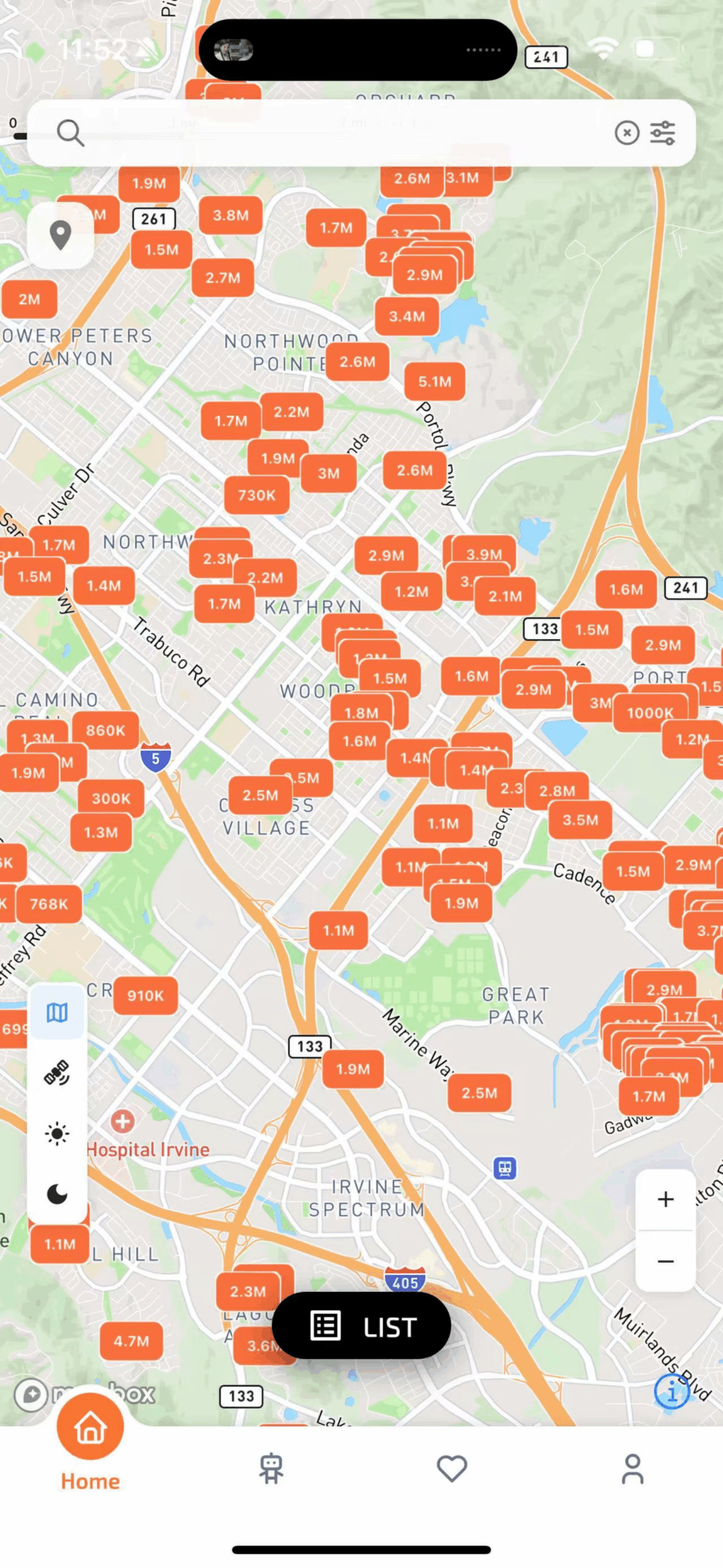Switch to LIST view
This screenshot has height=1568, width=723.
tap(361, 1327)
